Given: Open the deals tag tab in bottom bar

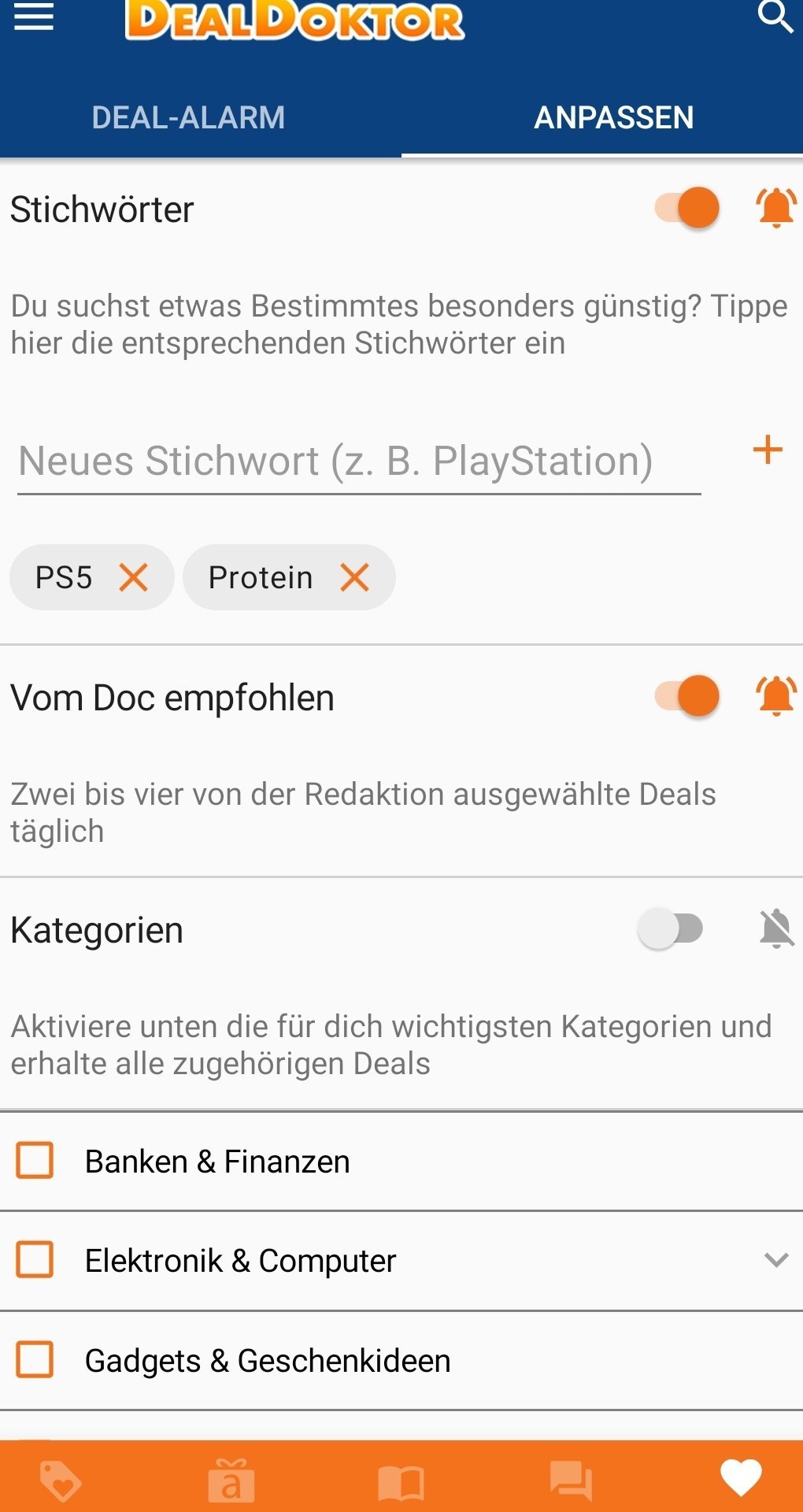Looking at the screenshot, I should coord(61,1481).
